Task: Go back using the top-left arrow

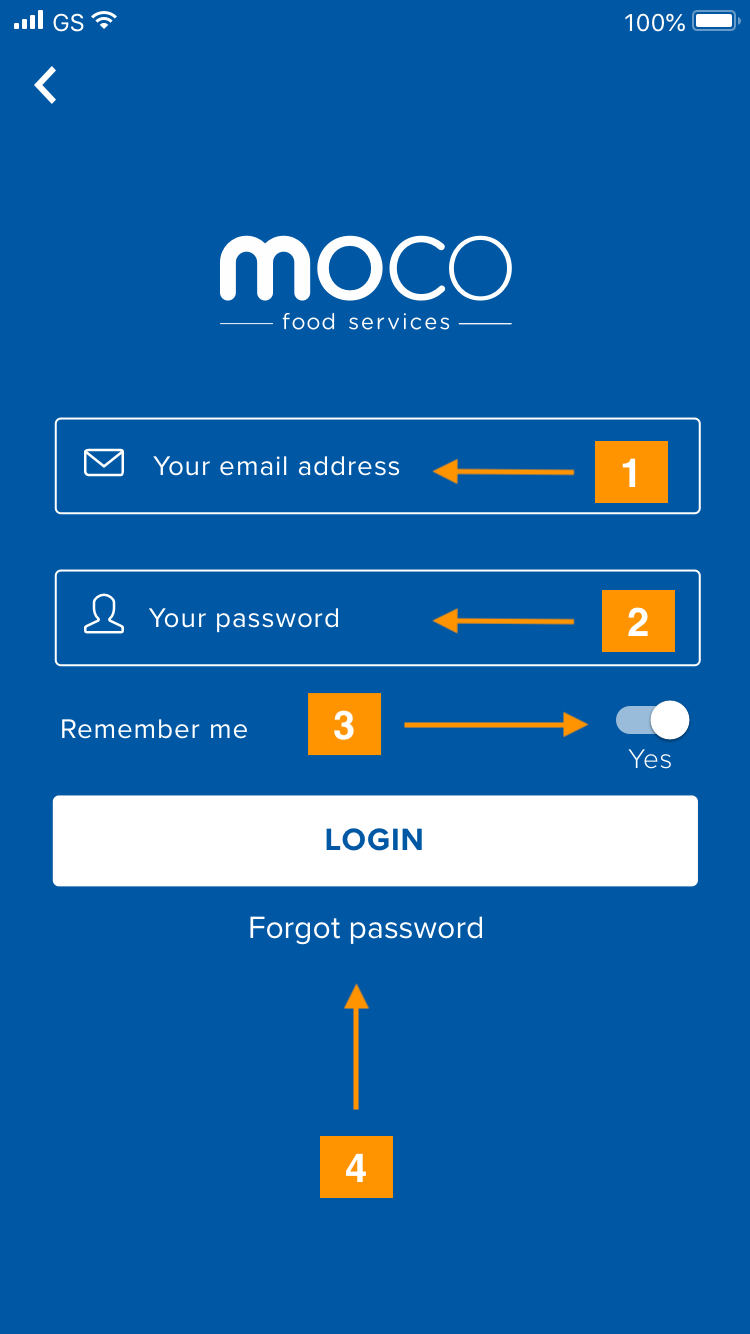Action: click(x=46, y=86)
